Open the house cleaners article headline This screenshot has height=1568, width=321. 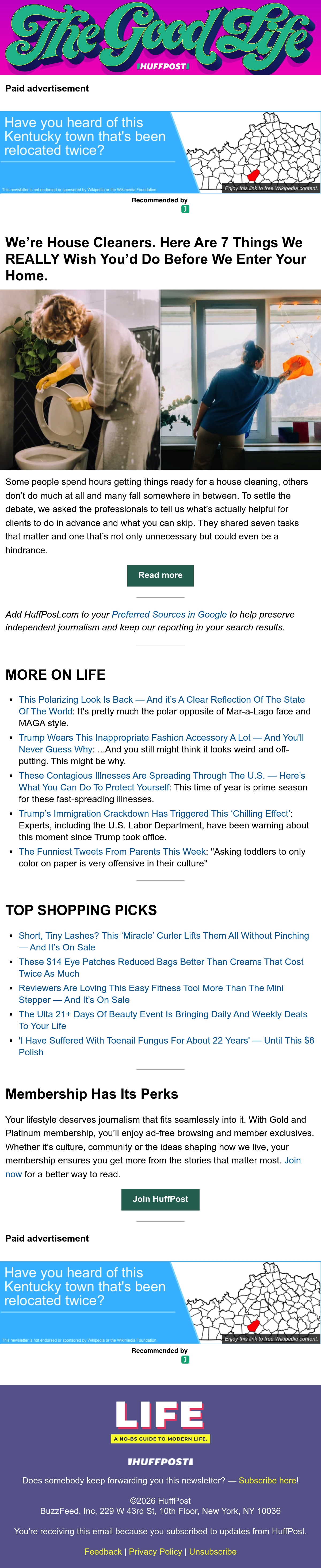(156, 259)
